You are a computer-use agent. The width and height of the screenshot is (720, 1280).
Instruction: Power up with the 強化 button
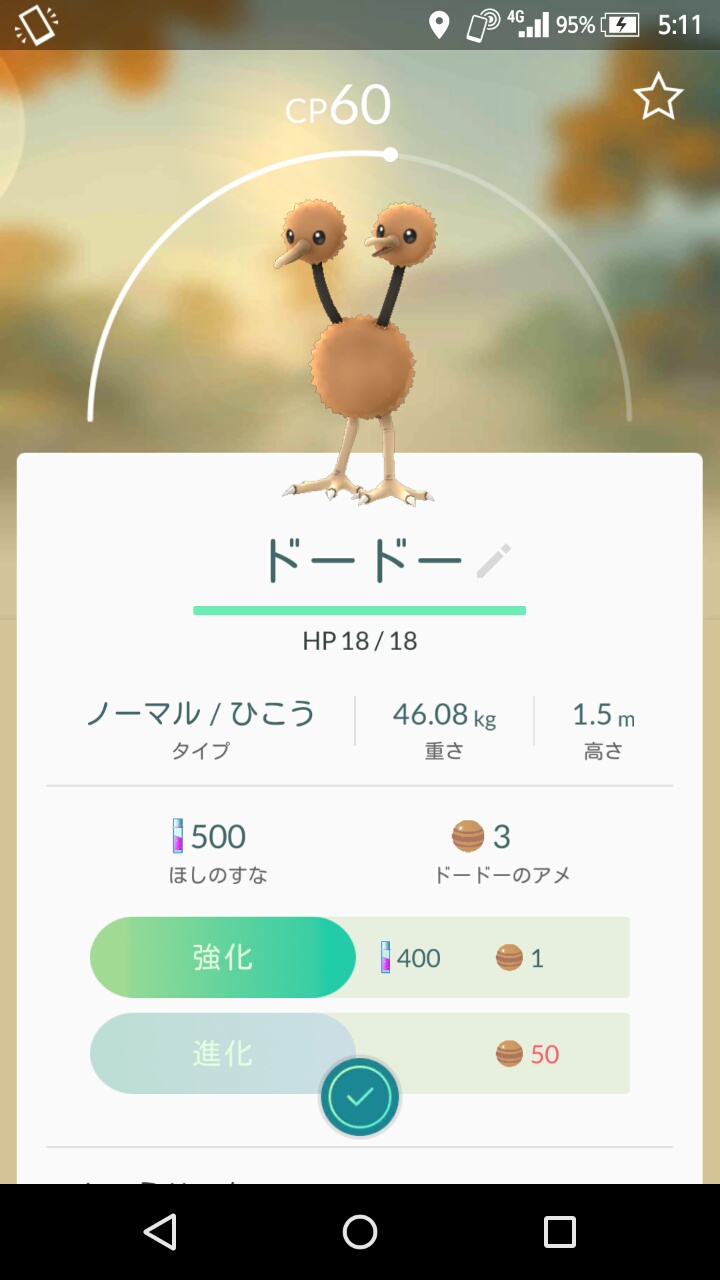click(223, 957)
